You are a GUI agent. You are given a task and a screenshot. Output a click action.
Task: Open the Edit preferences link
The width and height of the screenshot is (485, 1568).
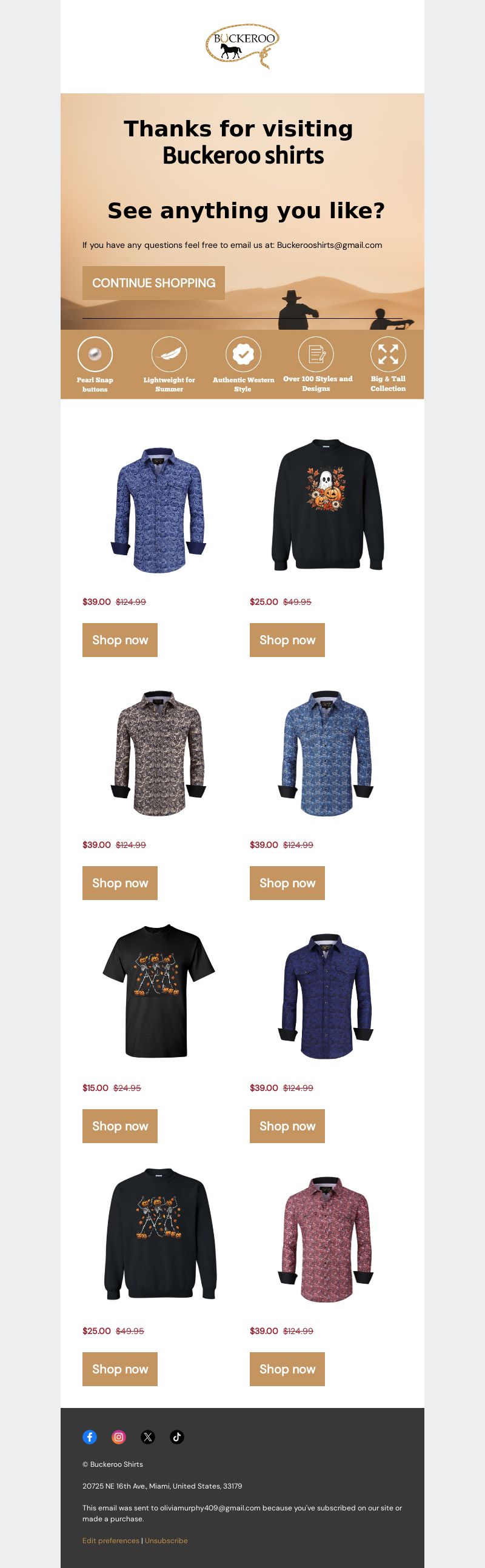click(111, 1540)
